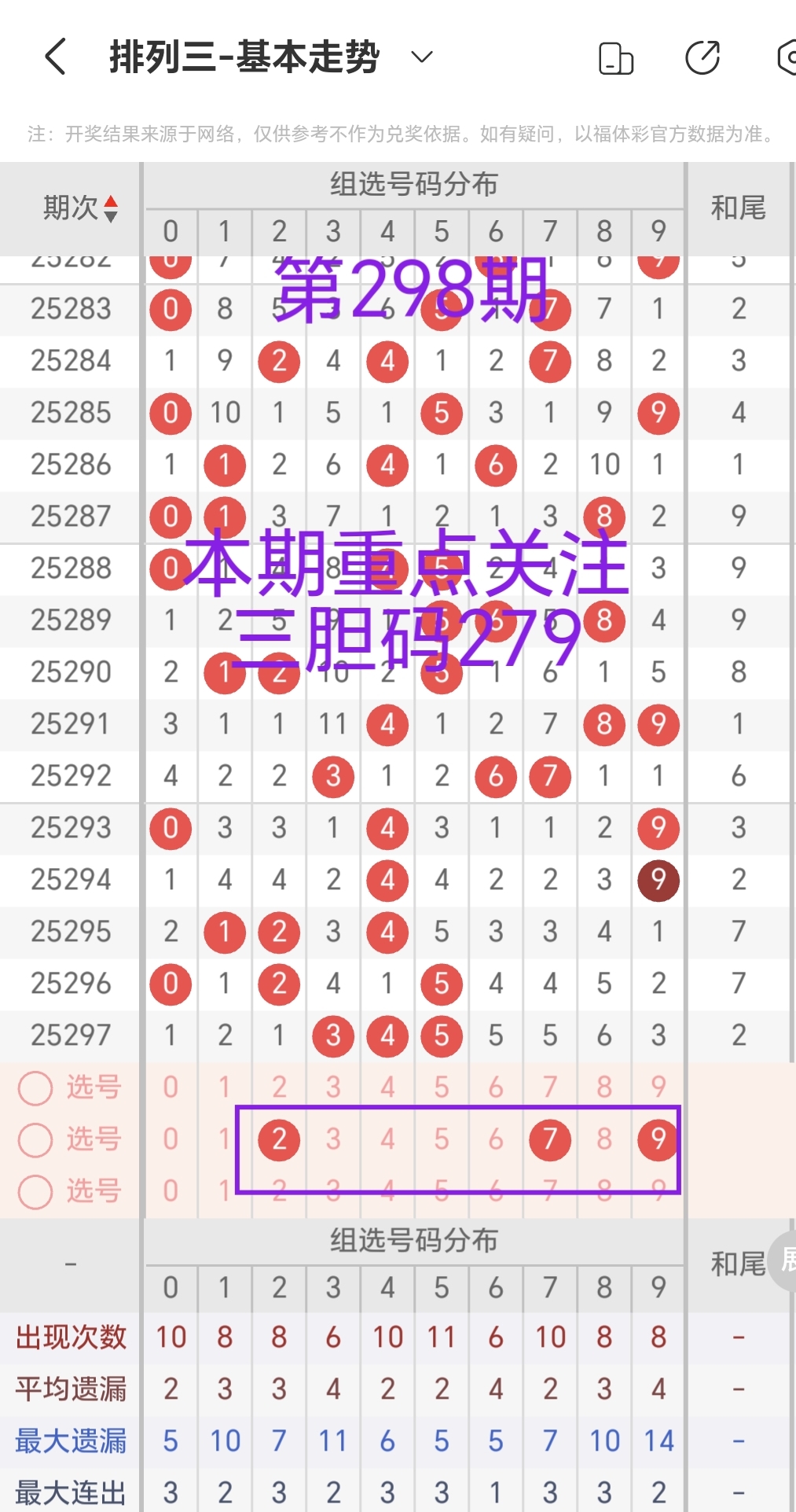
Task: Select the third 选号 radio button
Action: (x=35, y=1191)
